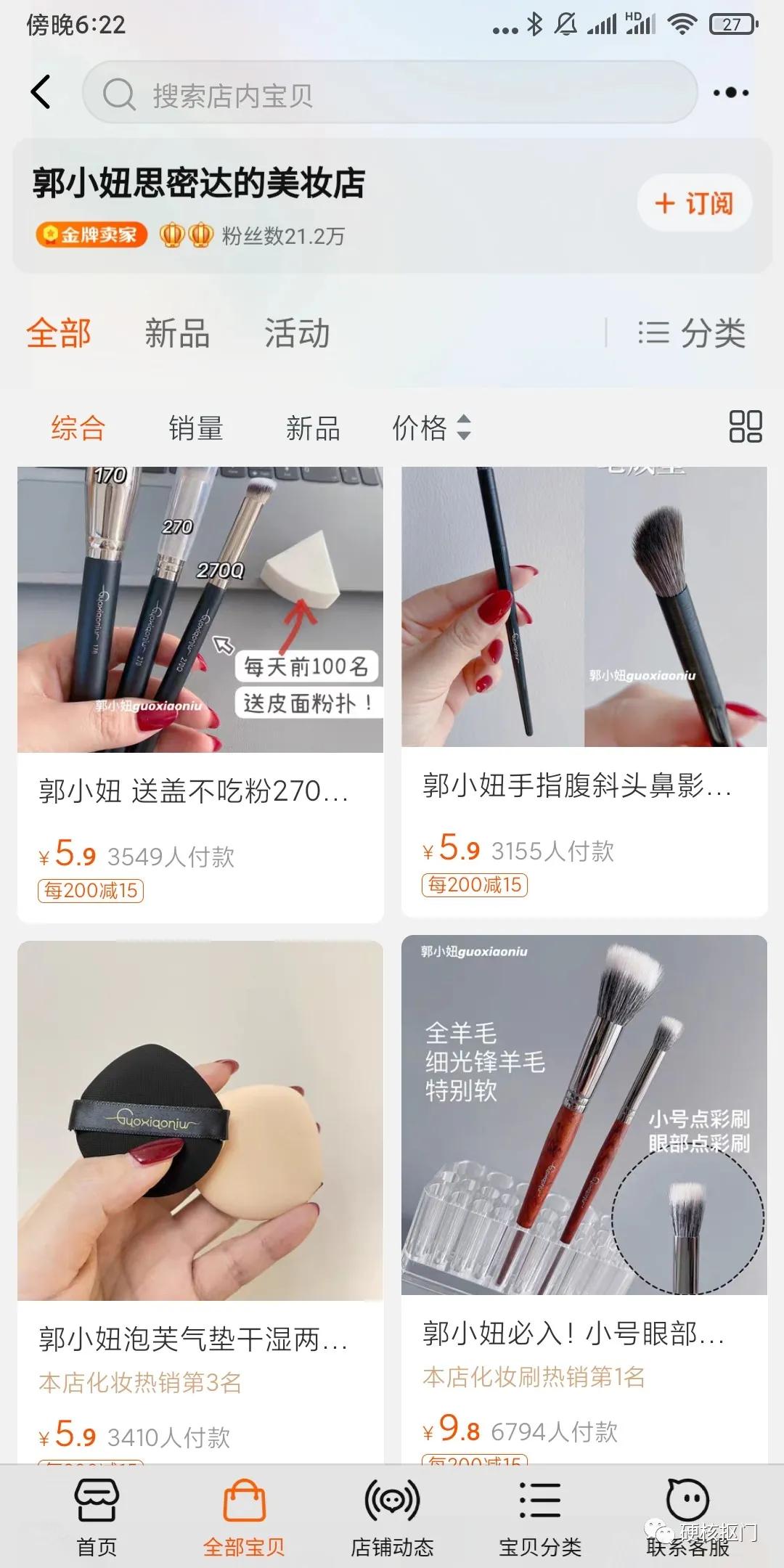
Task: Switch sorting to 销量 sales volume
Action: [195, 429]
